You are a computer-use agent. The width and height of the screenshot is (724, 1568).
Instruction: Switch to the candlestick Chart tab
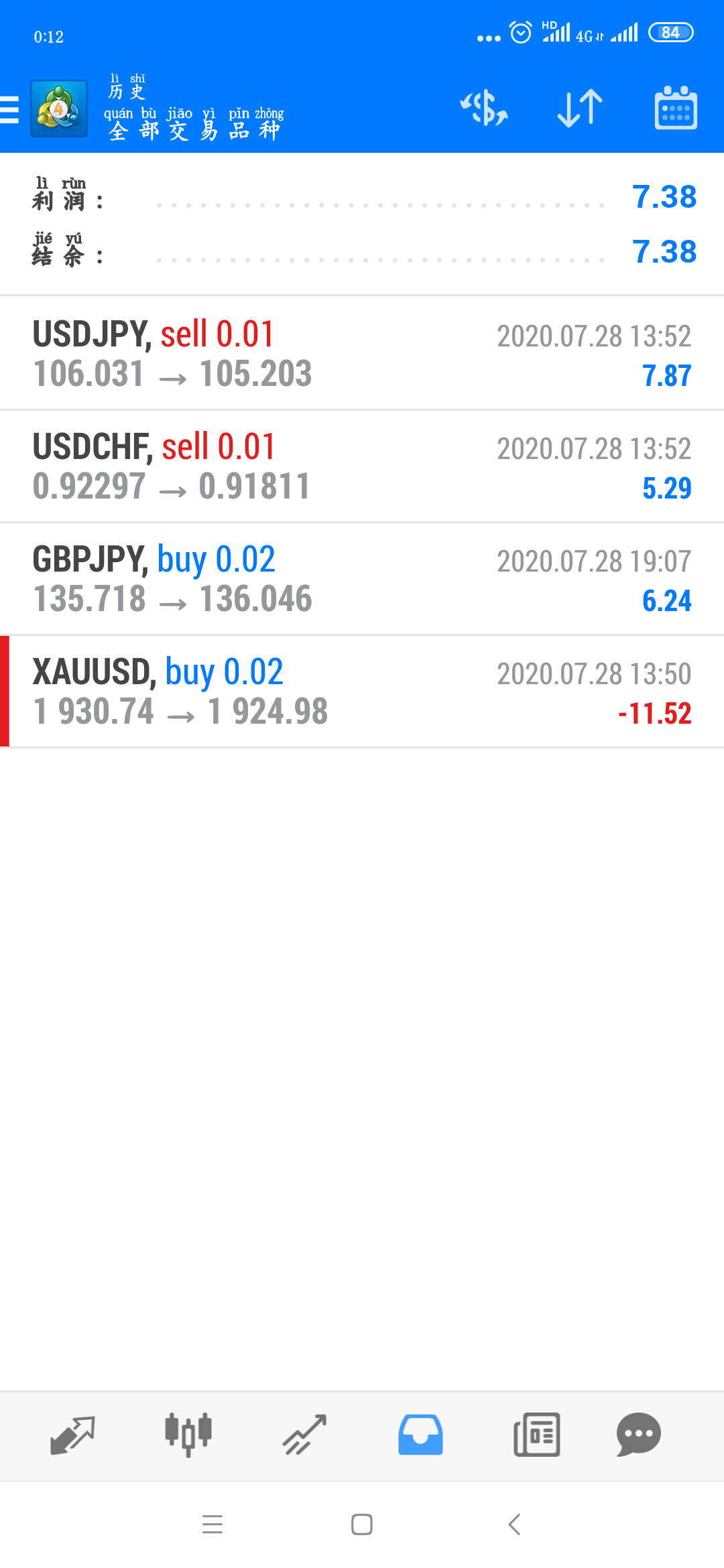click(x=188, y=1435)
